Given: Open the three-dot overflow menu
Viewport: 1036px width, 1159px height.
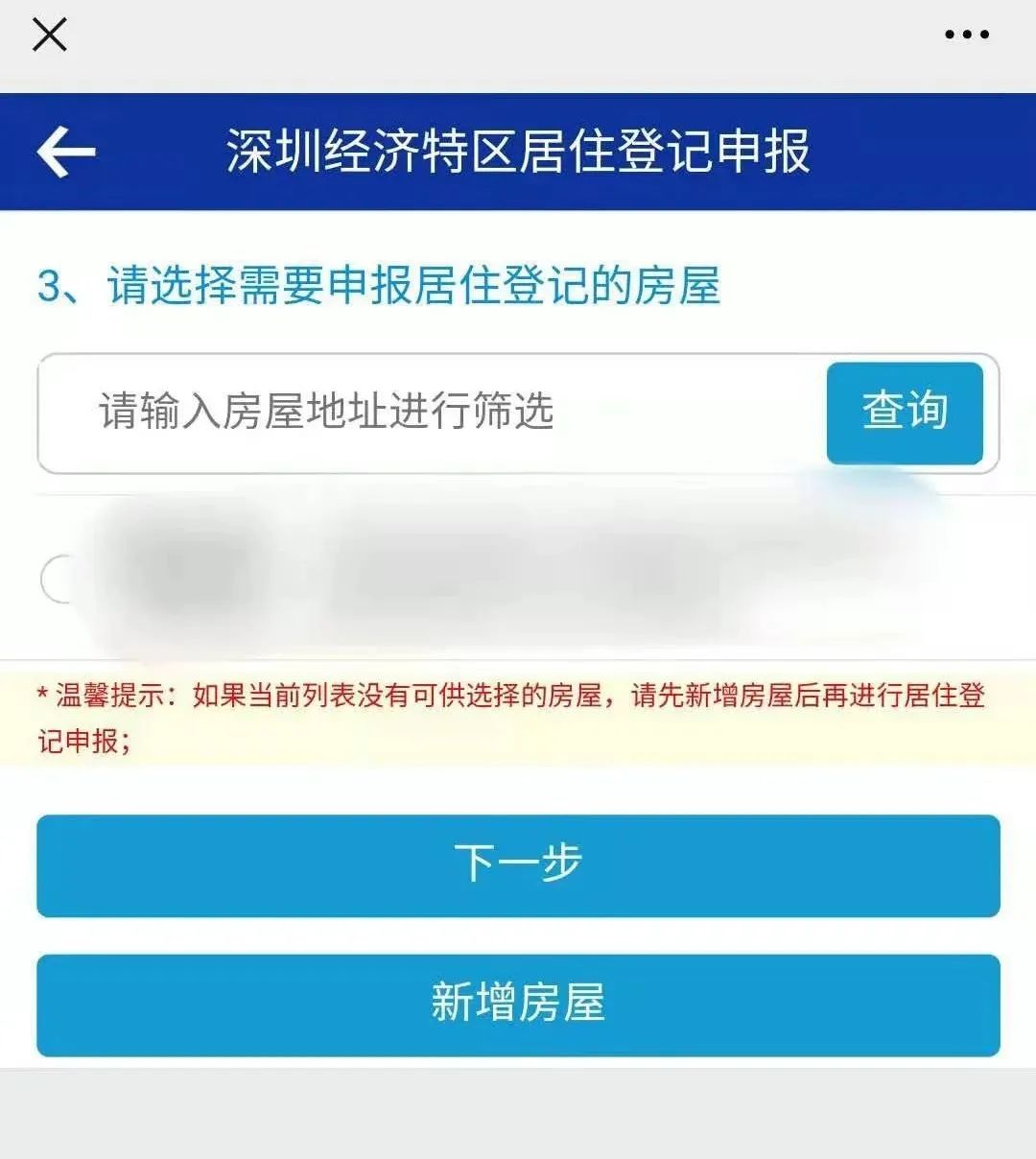Looking at the screenshot, I should [966, 35].
